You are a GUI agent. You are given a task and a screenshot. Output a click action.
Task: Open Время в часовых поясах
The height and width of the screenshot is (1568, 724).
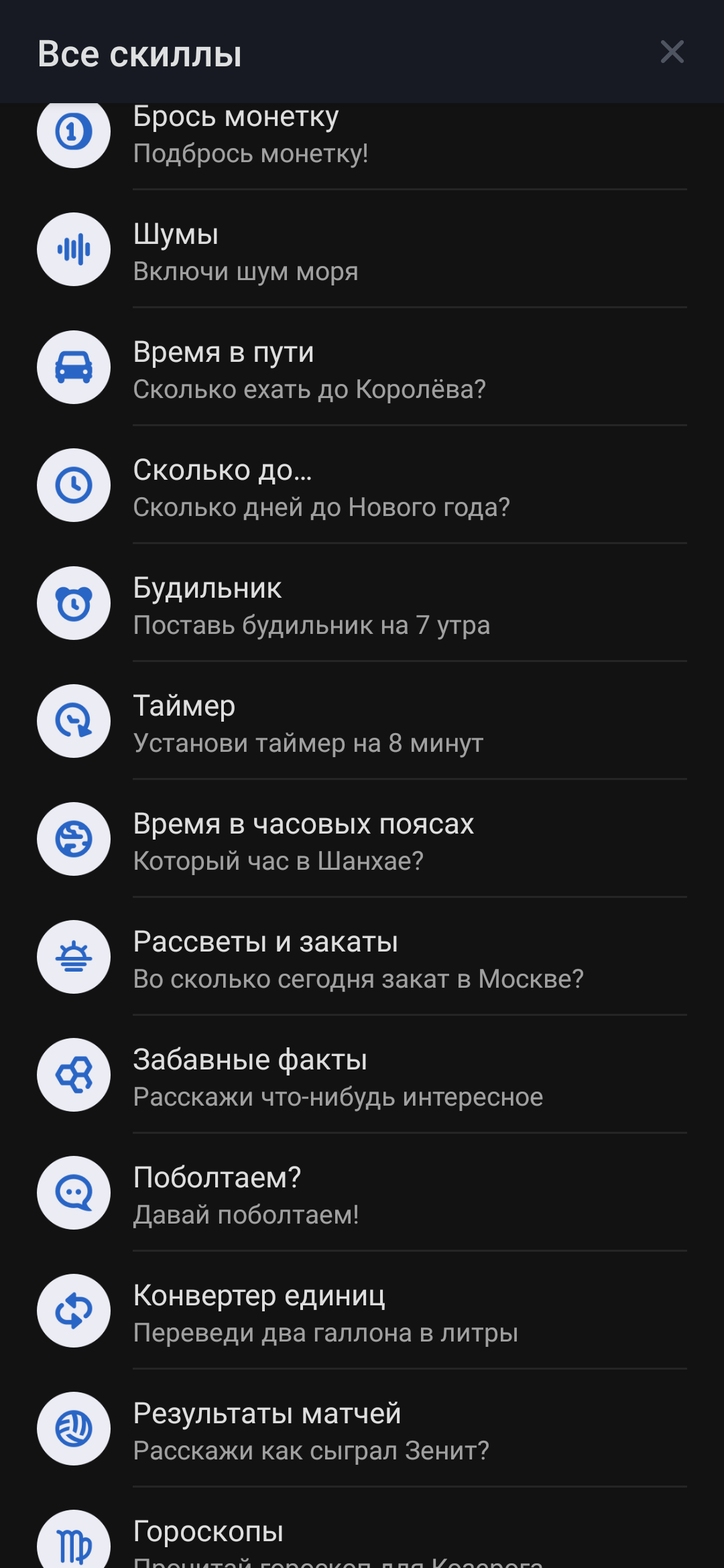(x=362, y=842)
